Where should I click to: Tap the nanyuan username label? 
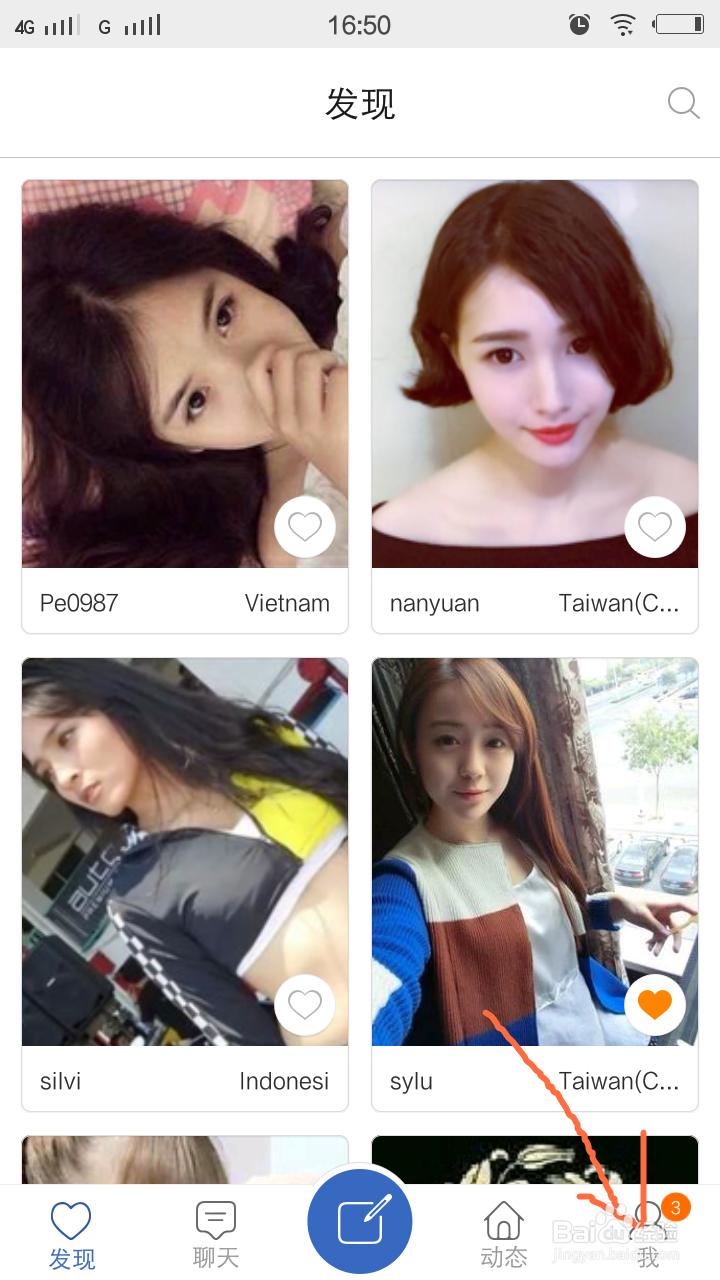click(434, 603)
